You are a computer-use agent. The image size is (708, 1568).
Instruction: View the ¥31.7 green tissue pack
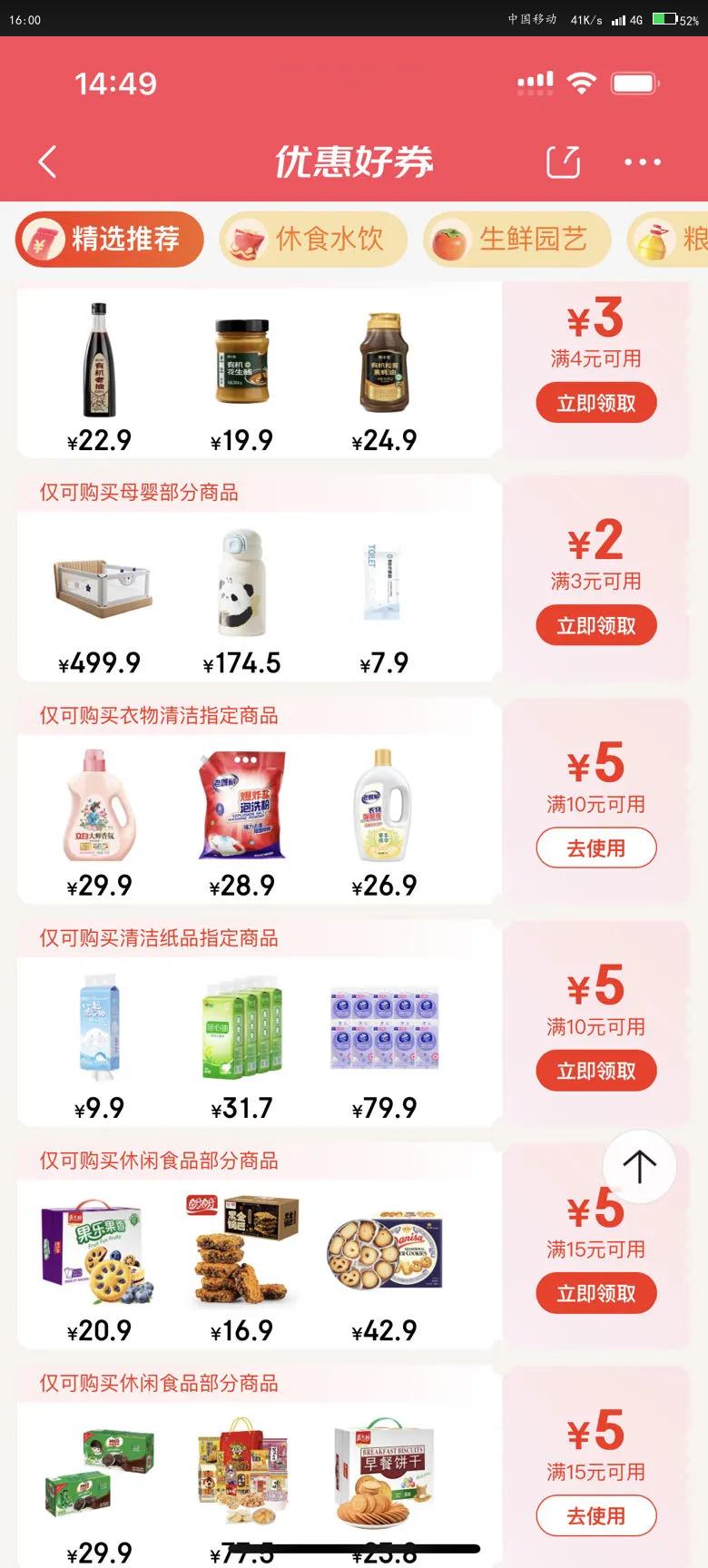coord(241,1030)
